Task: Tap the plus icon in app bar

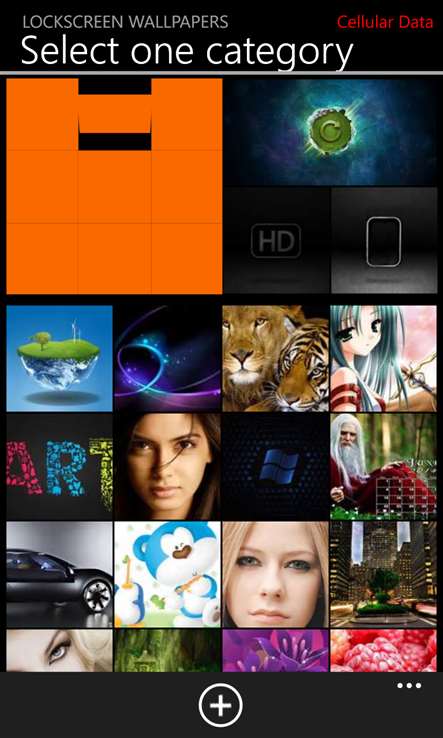Action: (220, 706)
